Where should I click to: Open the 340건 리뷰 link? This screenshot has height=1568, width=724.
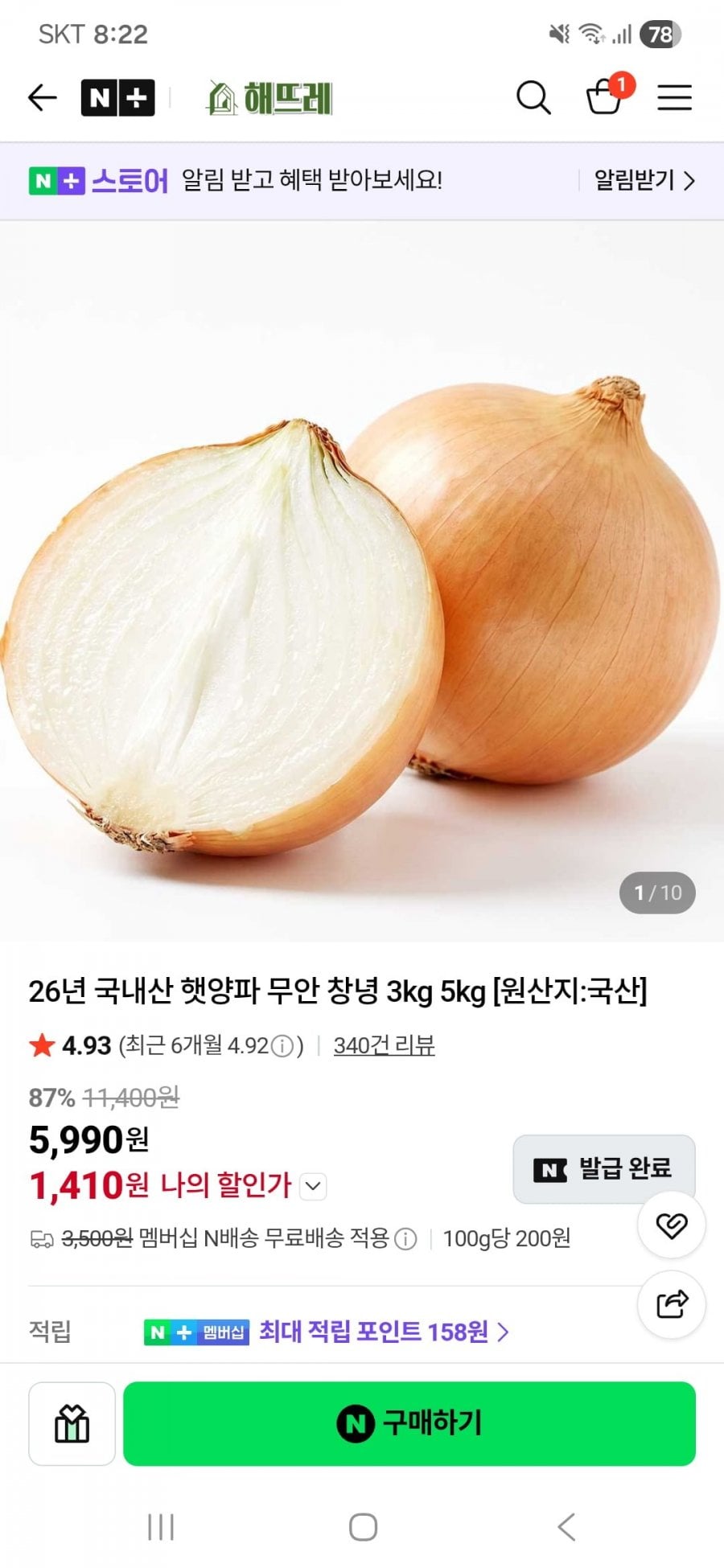pos(384,1045)
